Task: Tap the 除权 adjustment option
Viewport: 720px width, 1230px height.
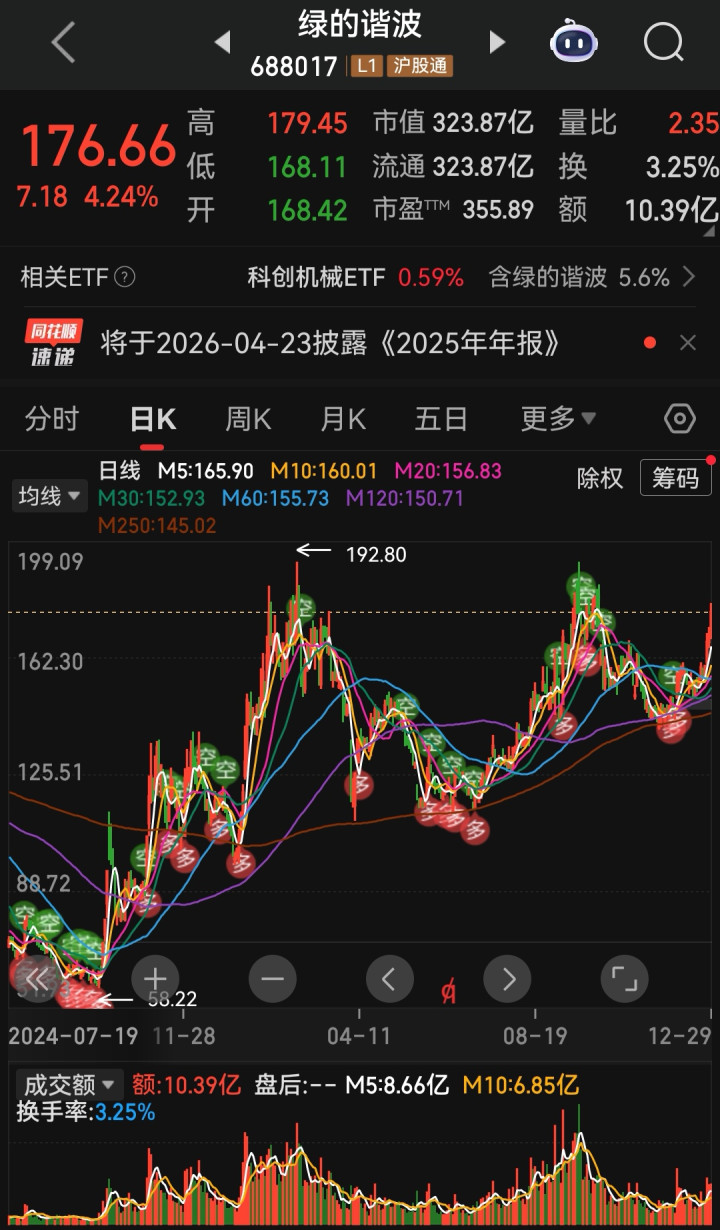Action: pos(600,479)
